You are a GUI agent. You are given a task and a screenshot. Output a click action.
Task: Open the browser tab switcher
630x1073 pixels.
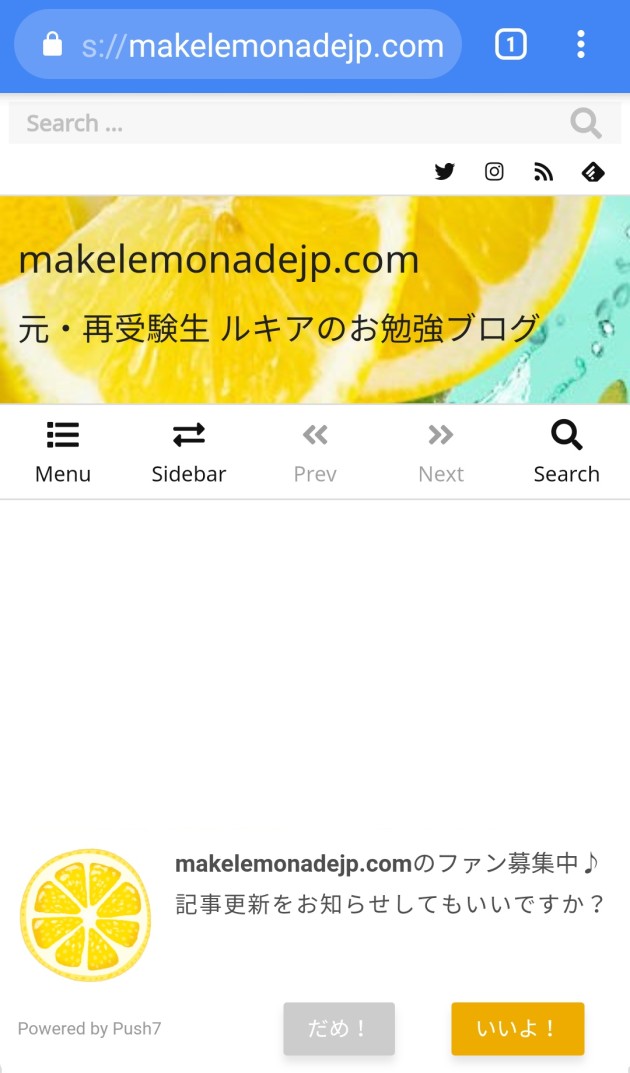click(x=510, y=45)
